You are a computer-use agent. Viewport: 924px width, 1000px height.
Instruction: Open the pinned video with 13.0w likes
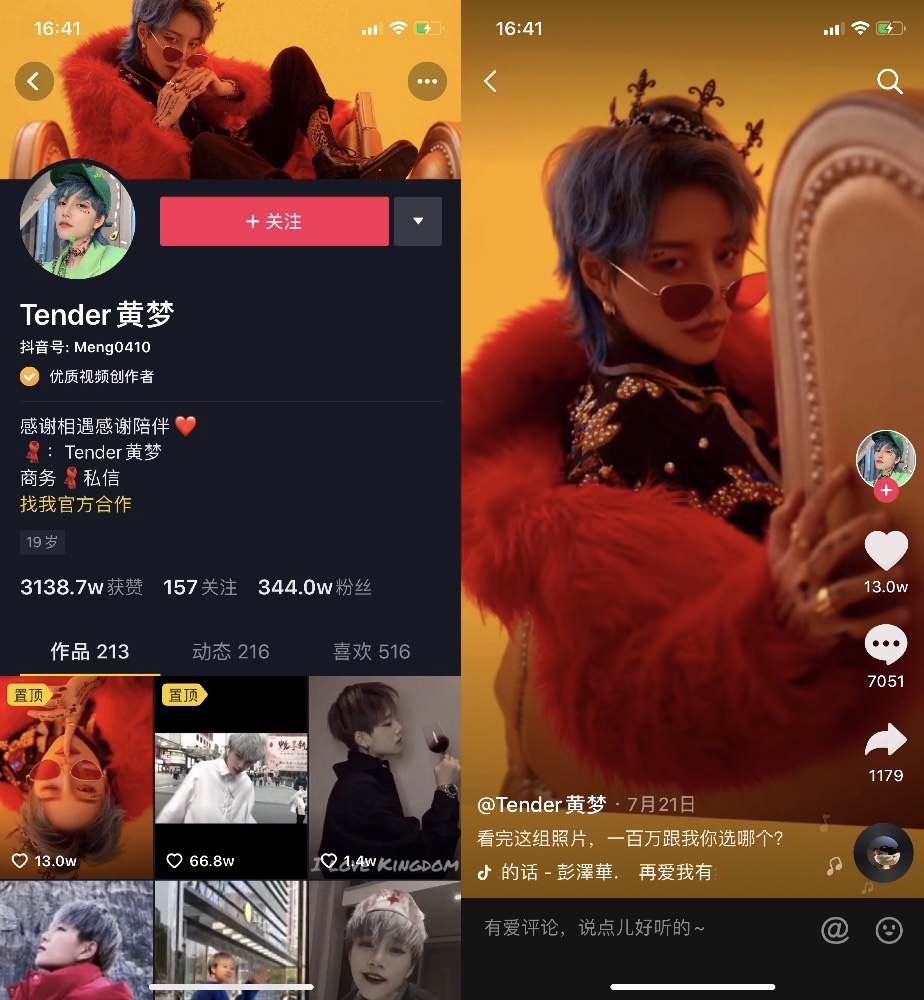[x=76, y=777]
